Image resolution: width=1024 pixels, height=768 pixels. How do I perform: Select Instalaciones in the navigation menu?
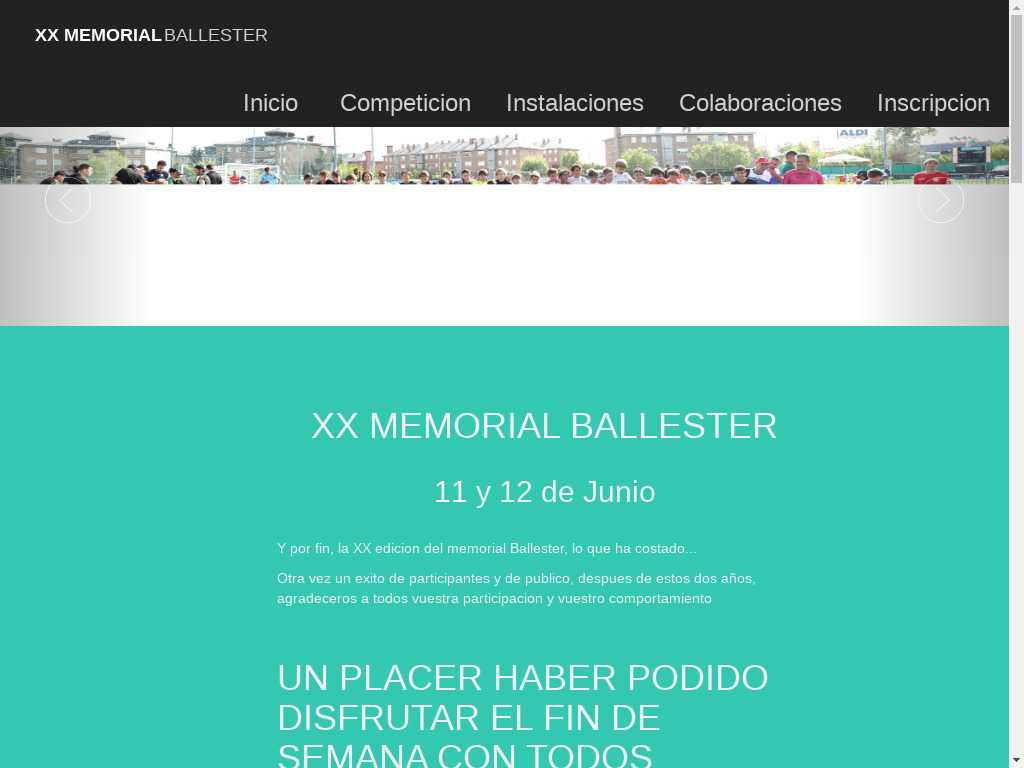tap(574, 103)
